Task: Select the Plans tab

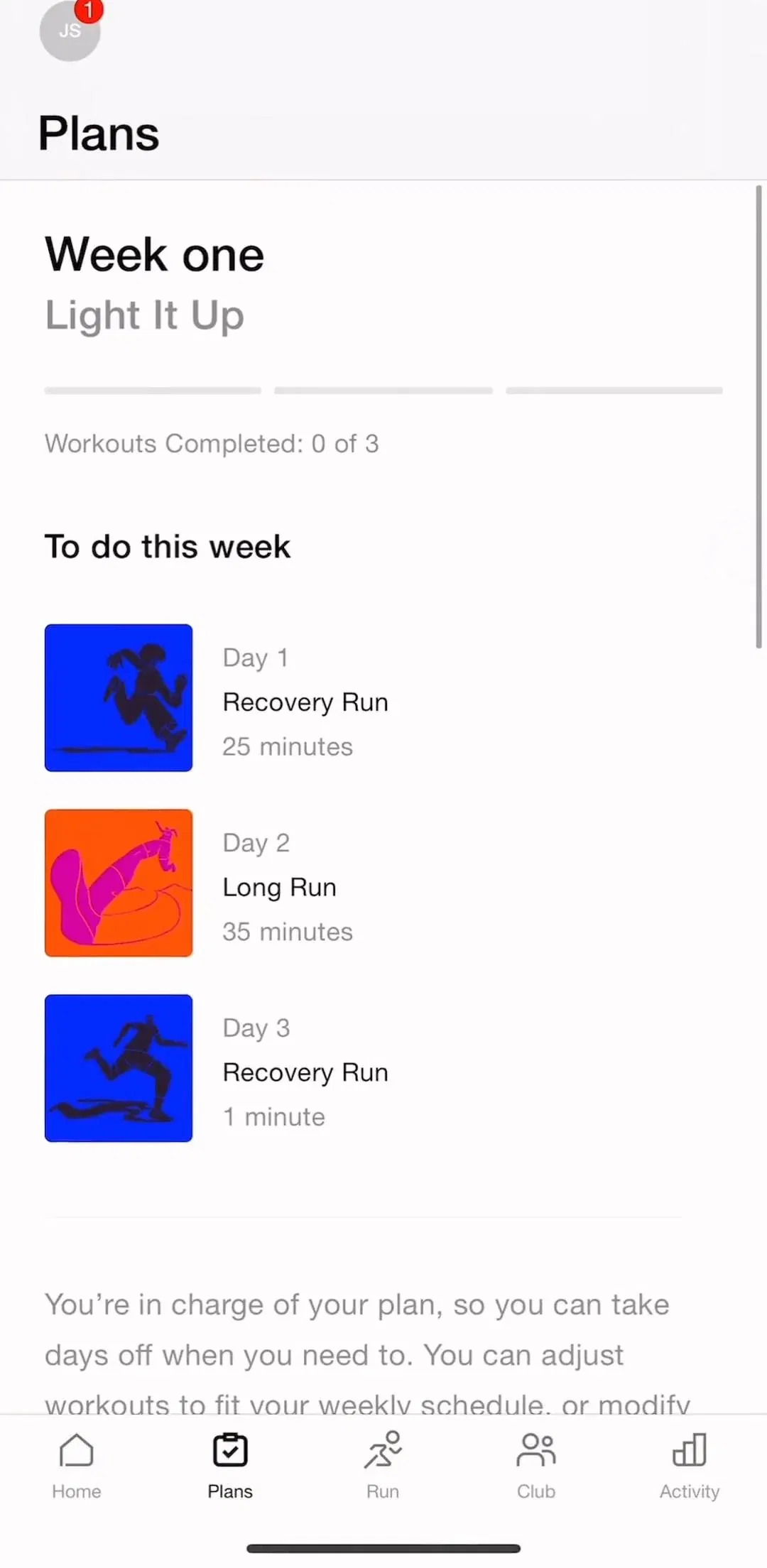Action: pos(230,1466)
